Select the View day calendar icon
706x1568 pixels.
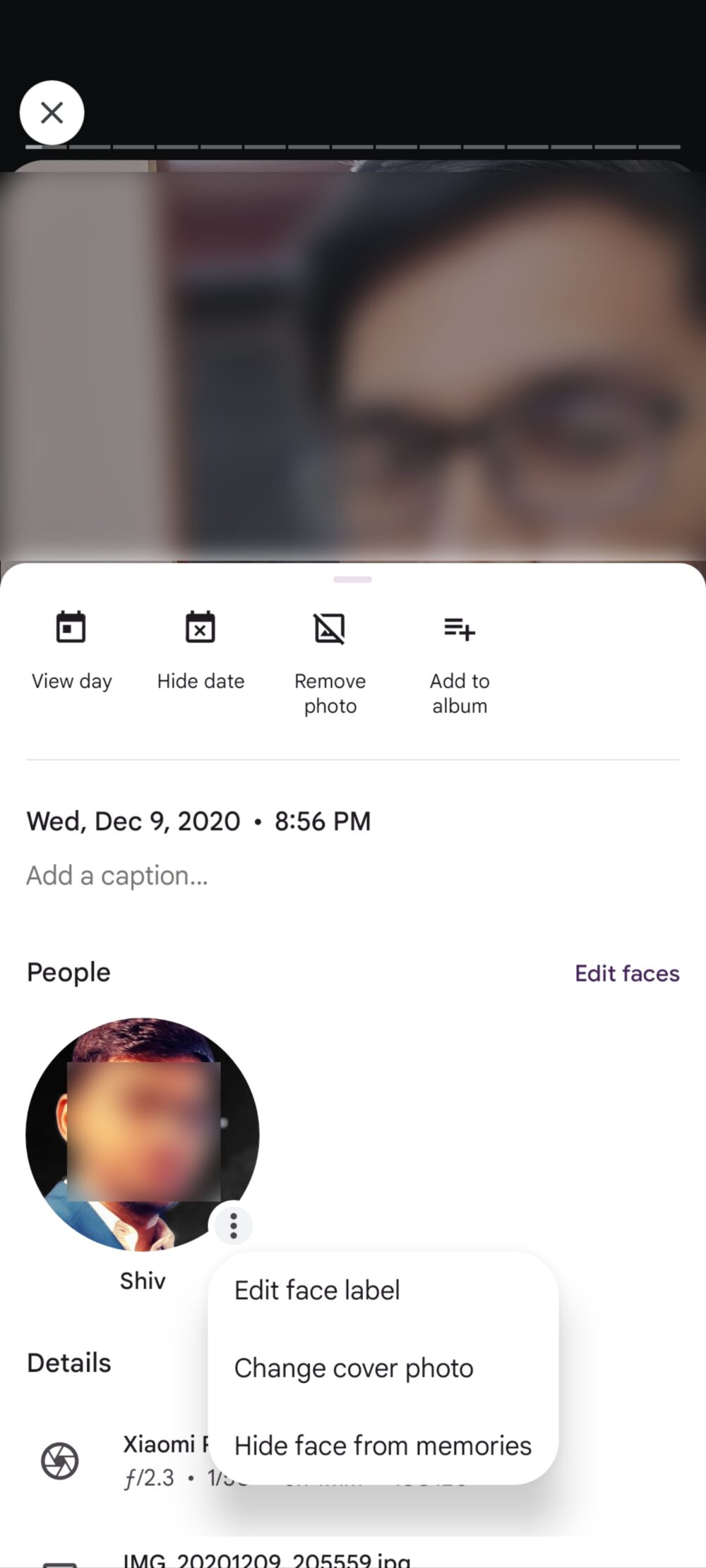71,628
